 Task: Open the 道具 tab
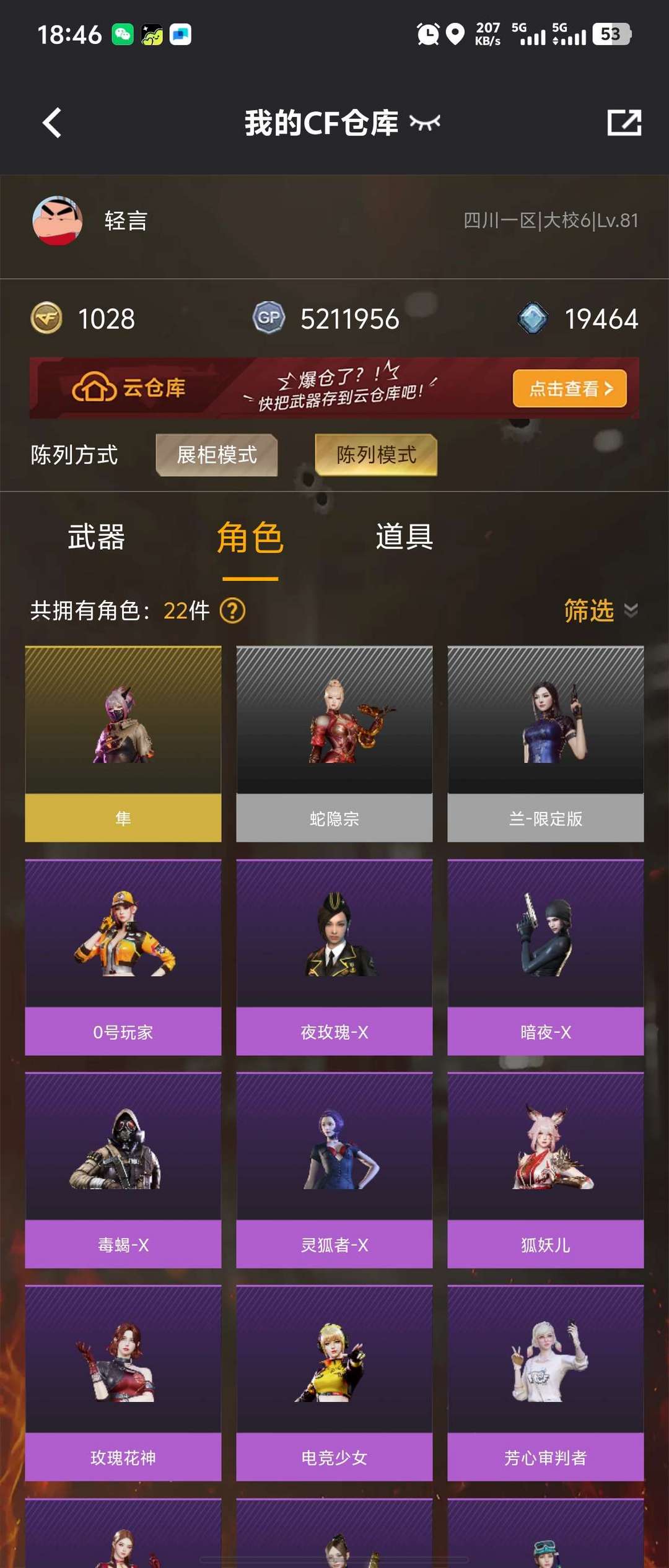[x=404, y=538]
